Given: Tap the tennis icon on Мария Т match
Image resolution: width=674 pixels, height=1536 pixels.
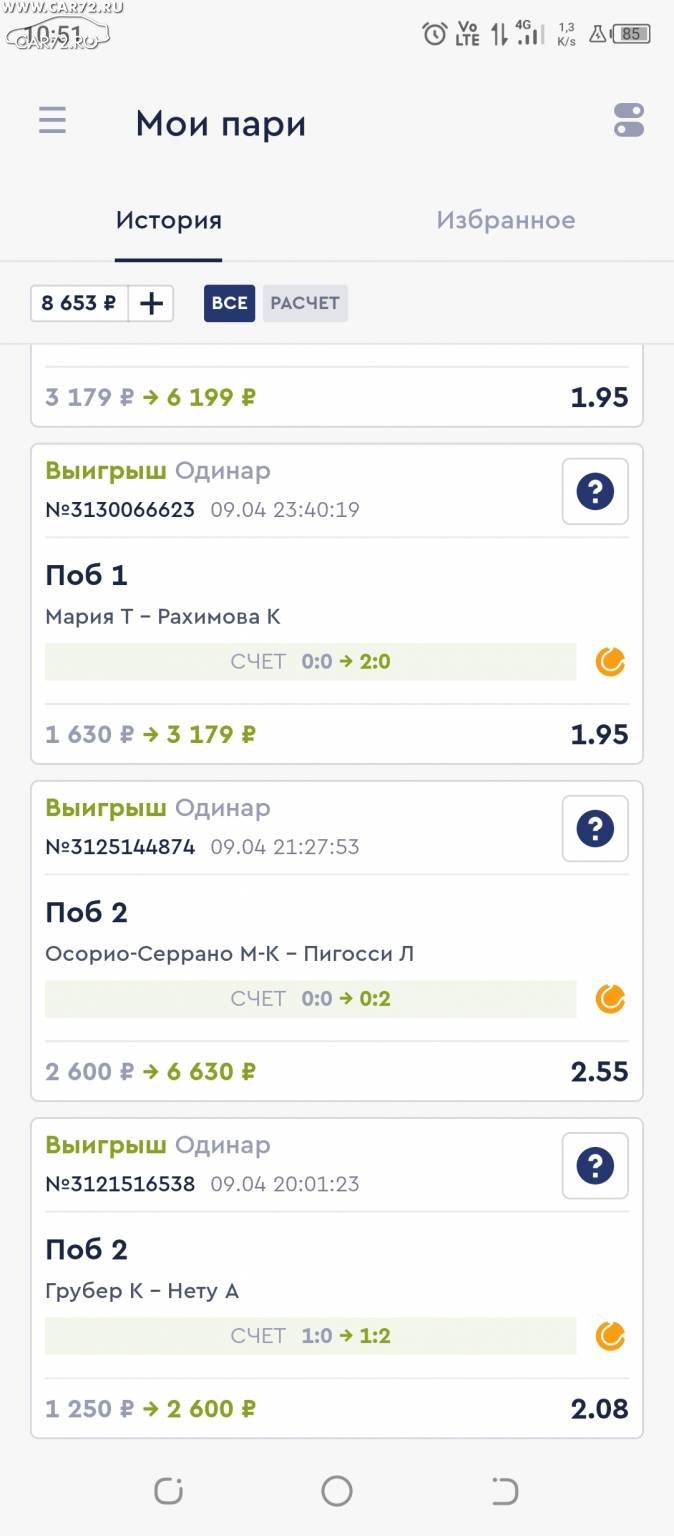Looking at the screenshot, I should [x=610, y=662].
